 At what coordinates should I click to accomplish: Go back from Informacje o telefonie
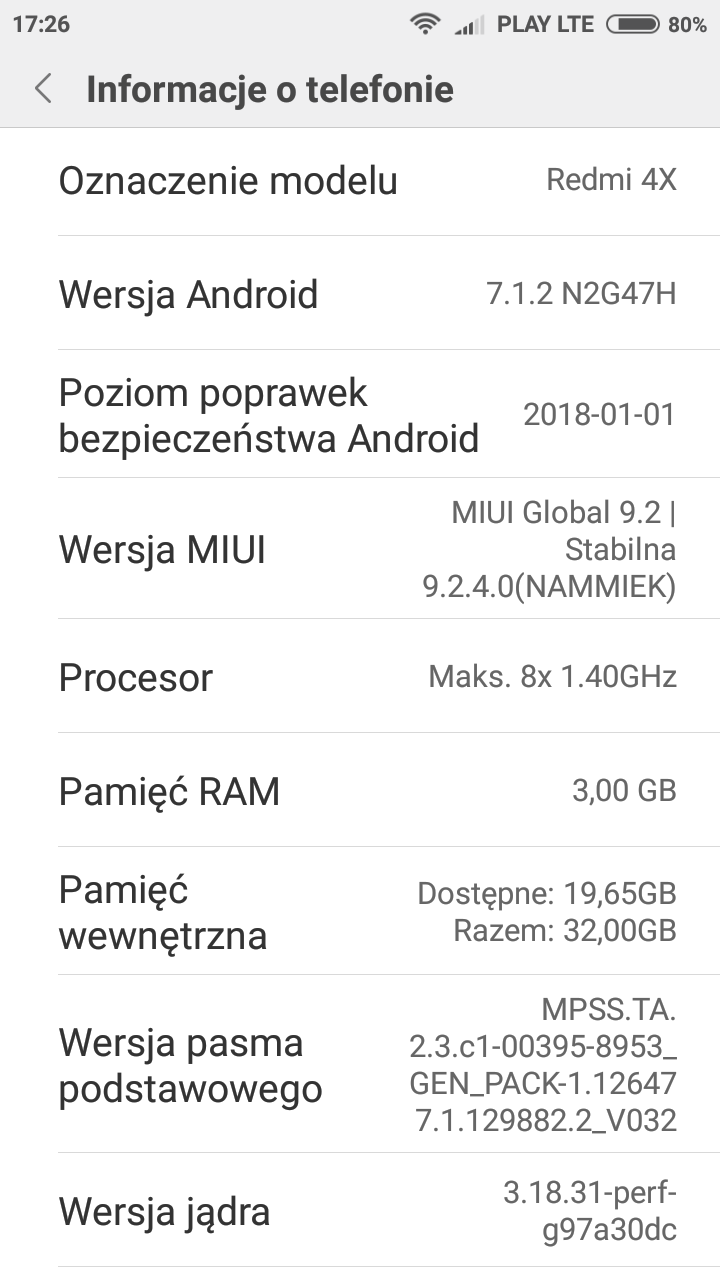coord(43,89)
